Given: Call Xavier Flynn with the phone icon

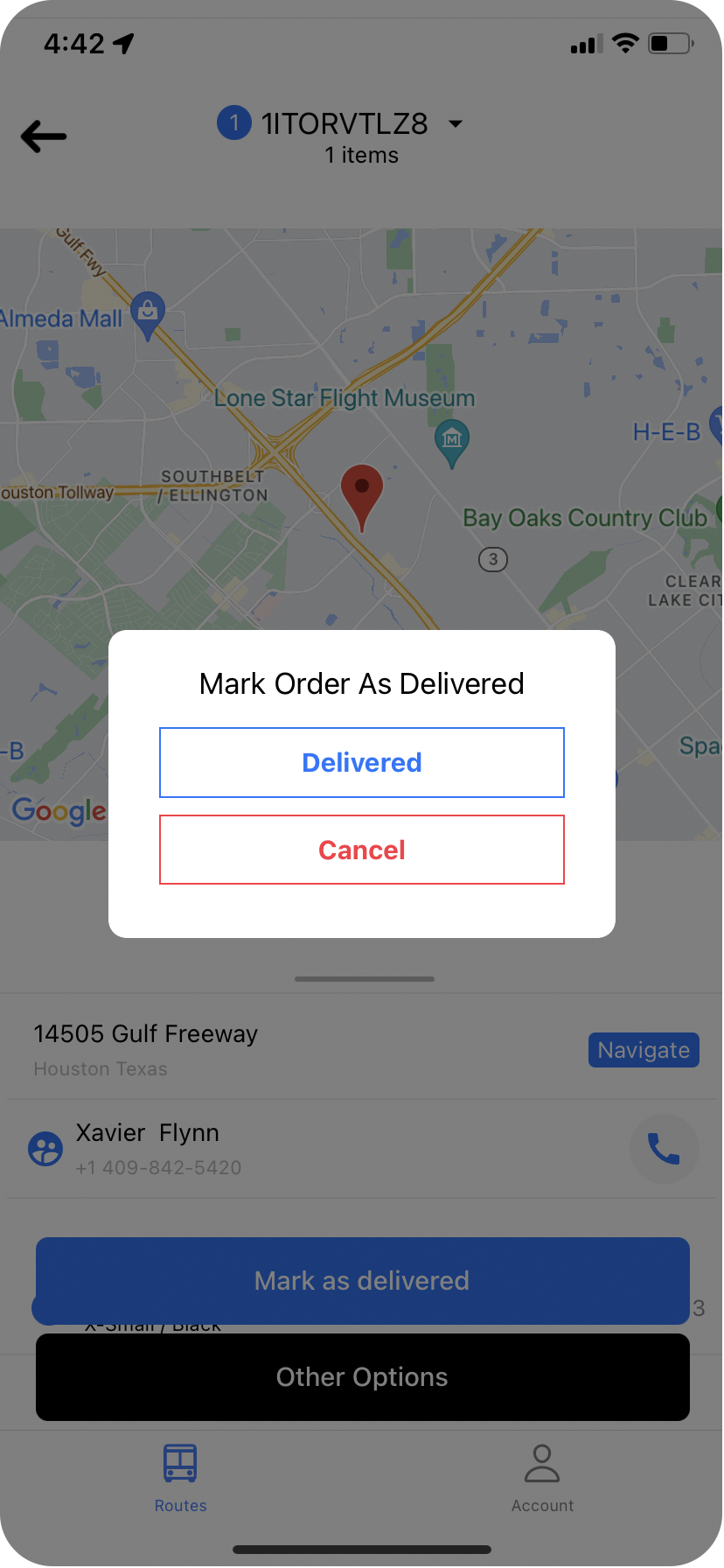Looking at the screenshot, I should coord(664,1149).
